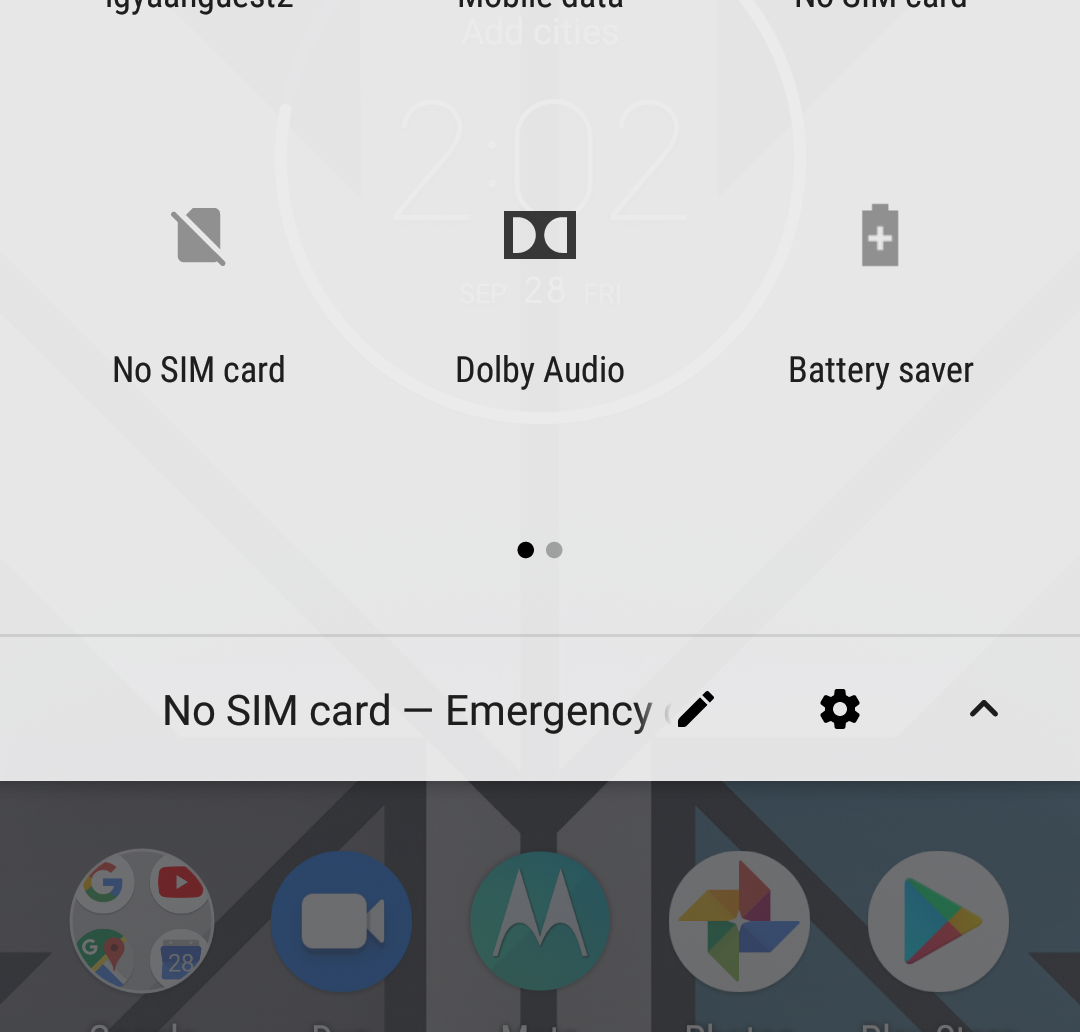Collapse the quick settings panel
Image resolution: width=1080 pixels, height=1032 pixels.
pos(984,709)
